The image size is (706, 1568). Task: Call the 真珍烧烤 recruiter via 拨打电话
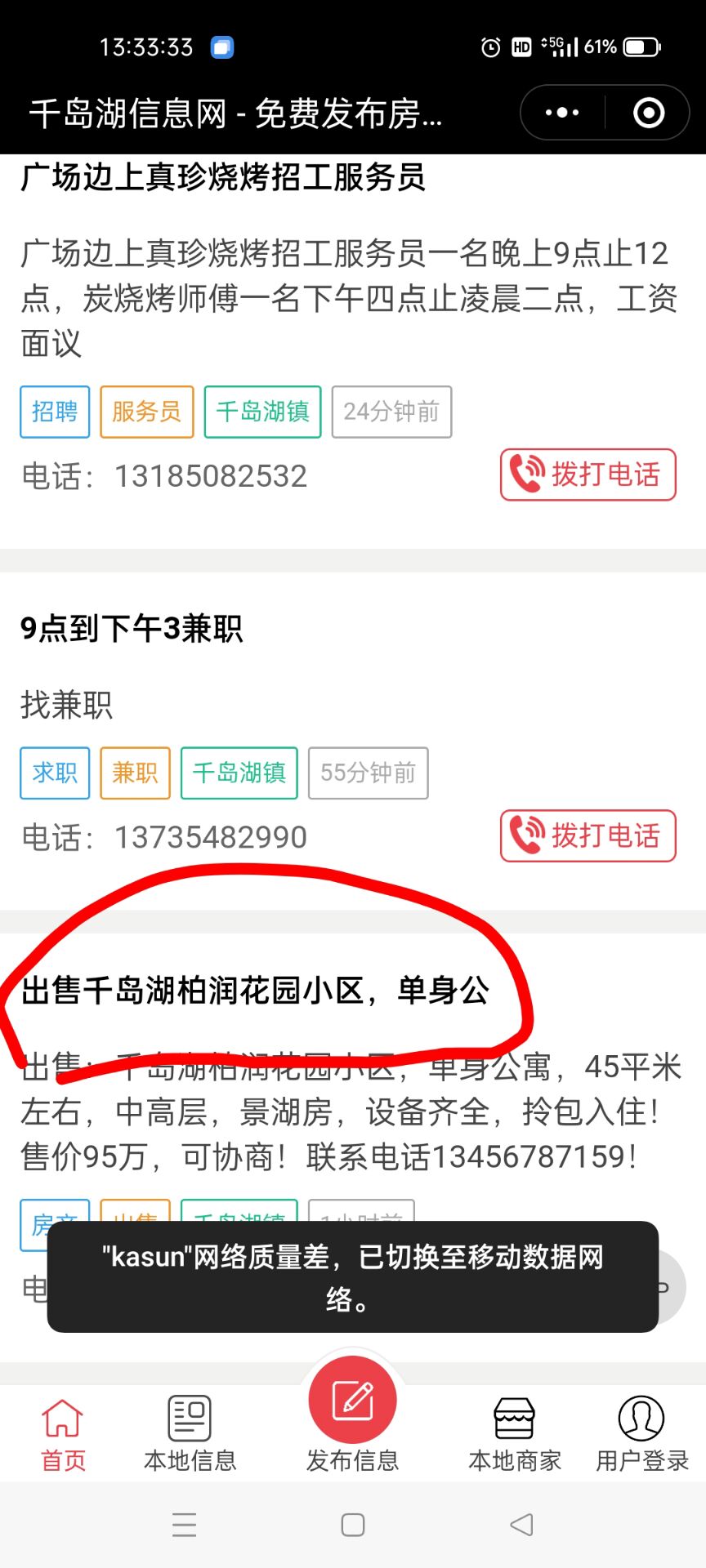[x=588, y=474]
